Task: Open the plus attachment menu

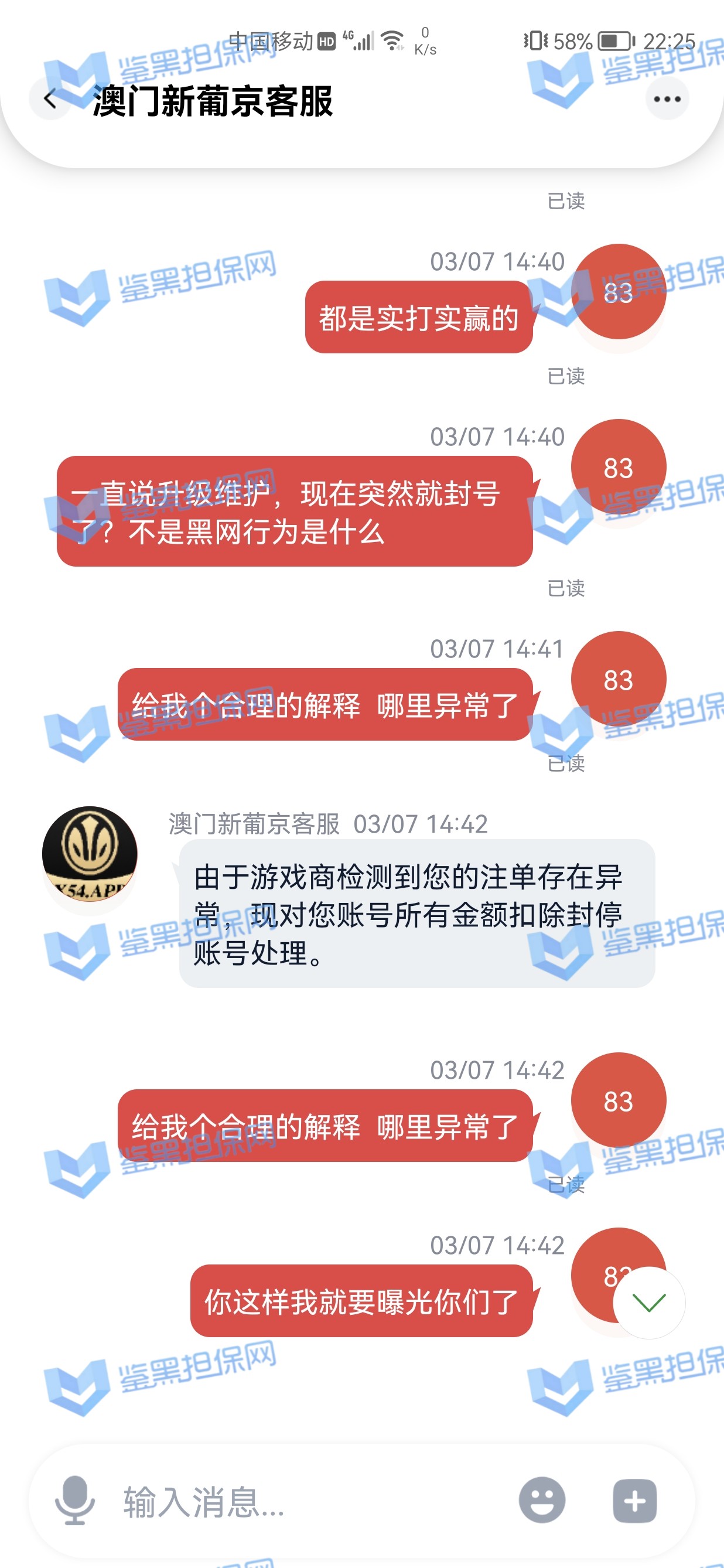Action: [634, 1501]
